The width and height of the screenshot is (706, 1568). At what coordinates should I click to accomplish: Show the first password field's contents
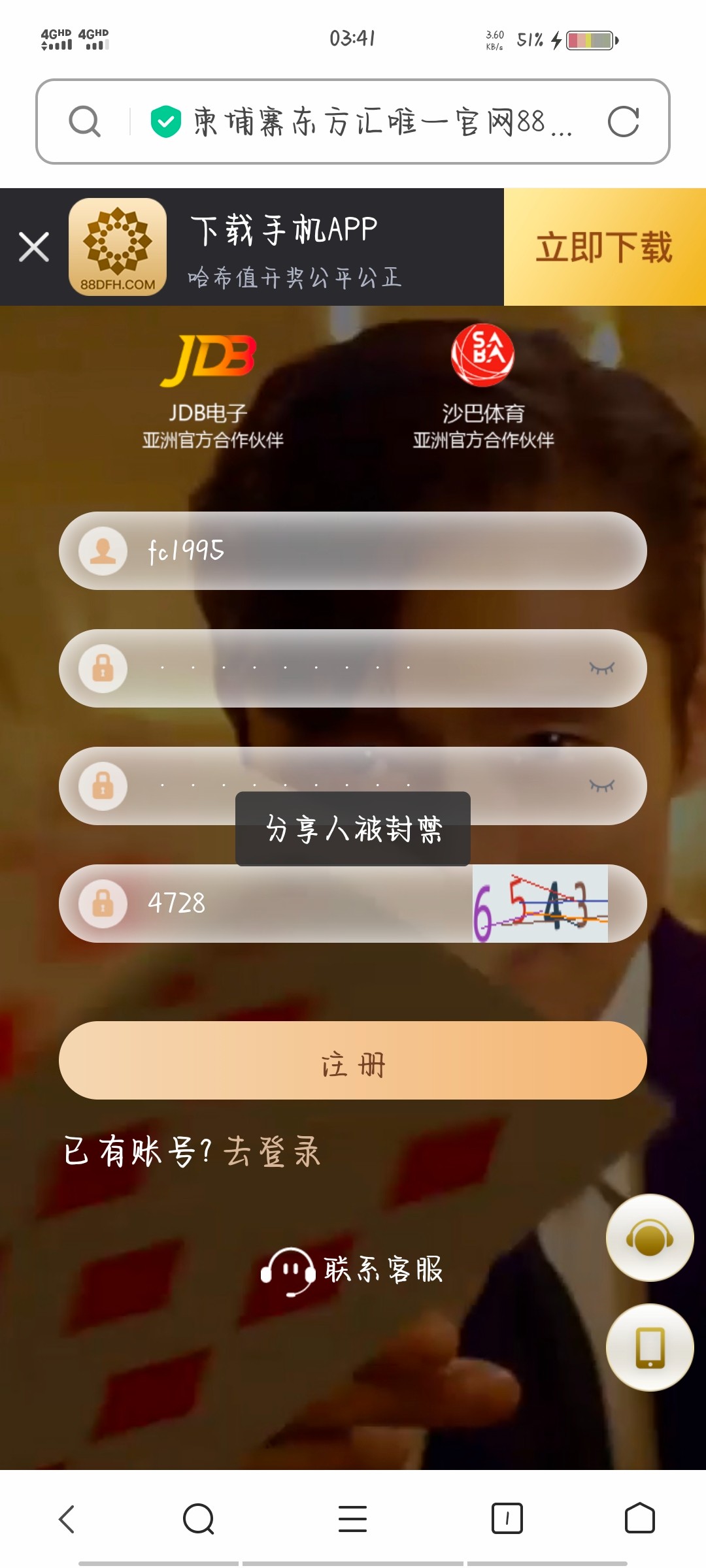click(601, 668)
